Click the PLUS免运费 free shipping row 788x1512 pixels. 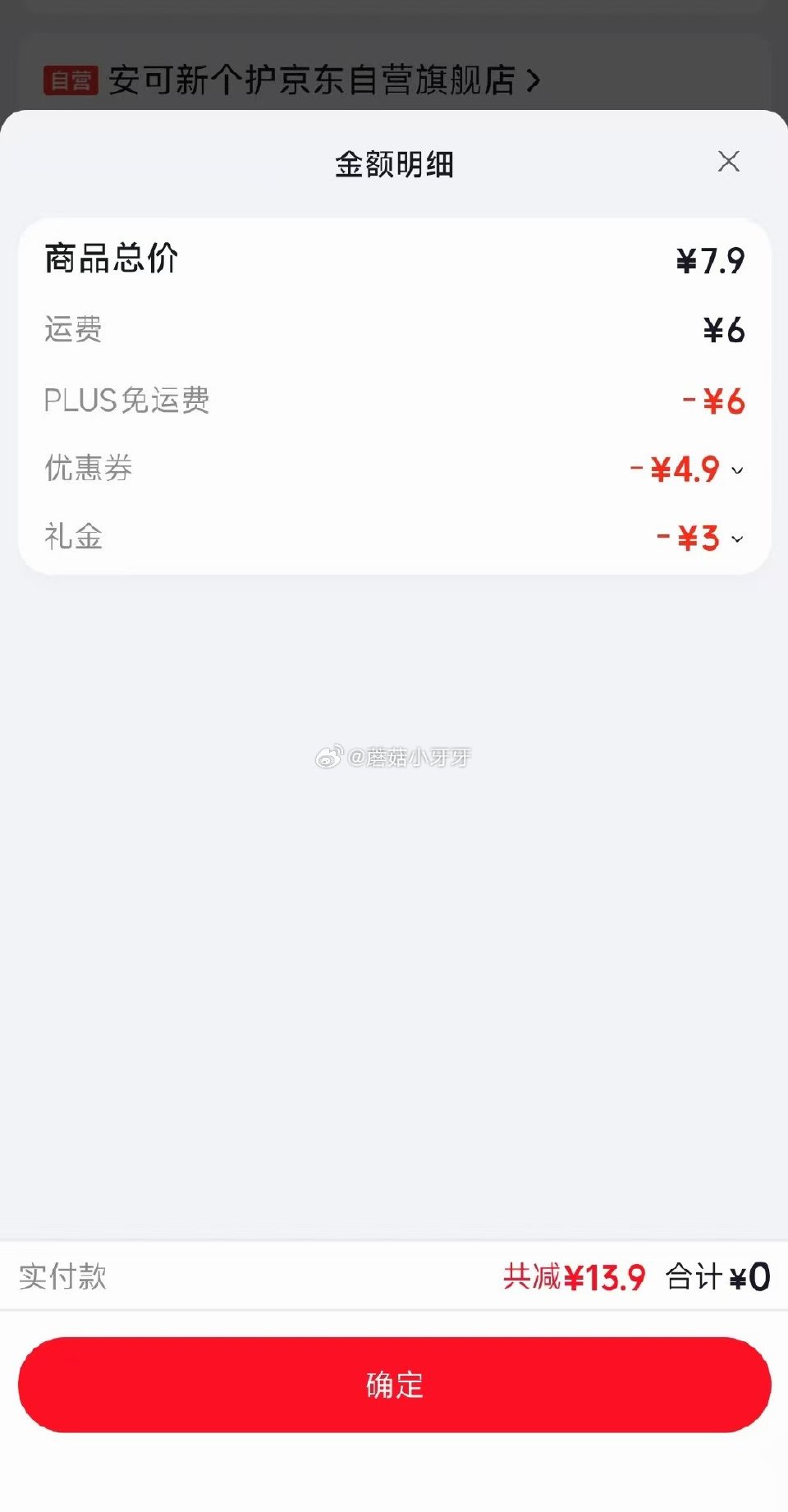pos(394,401)
